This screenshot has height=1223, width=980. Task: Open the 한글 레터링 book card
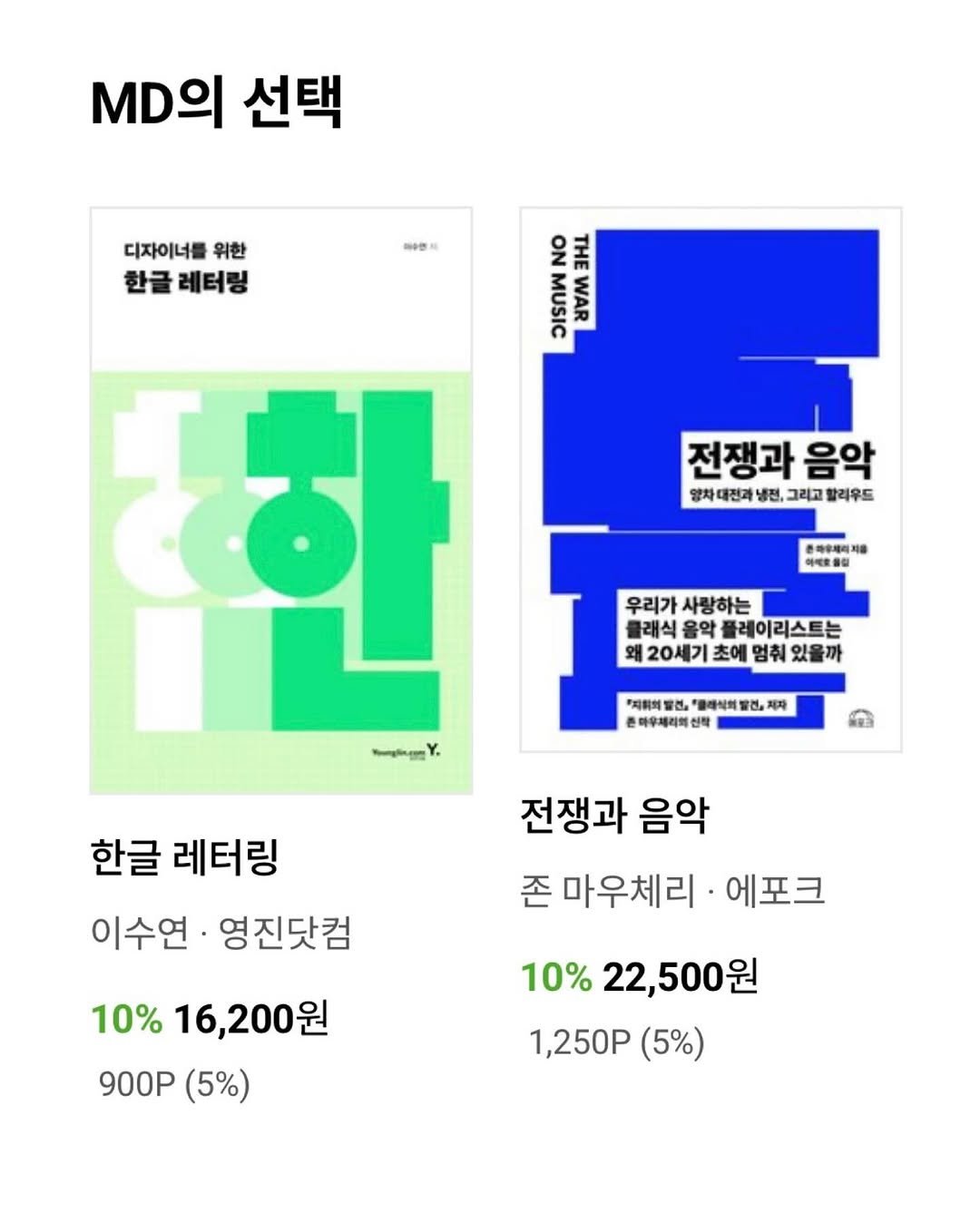(280, 501)
